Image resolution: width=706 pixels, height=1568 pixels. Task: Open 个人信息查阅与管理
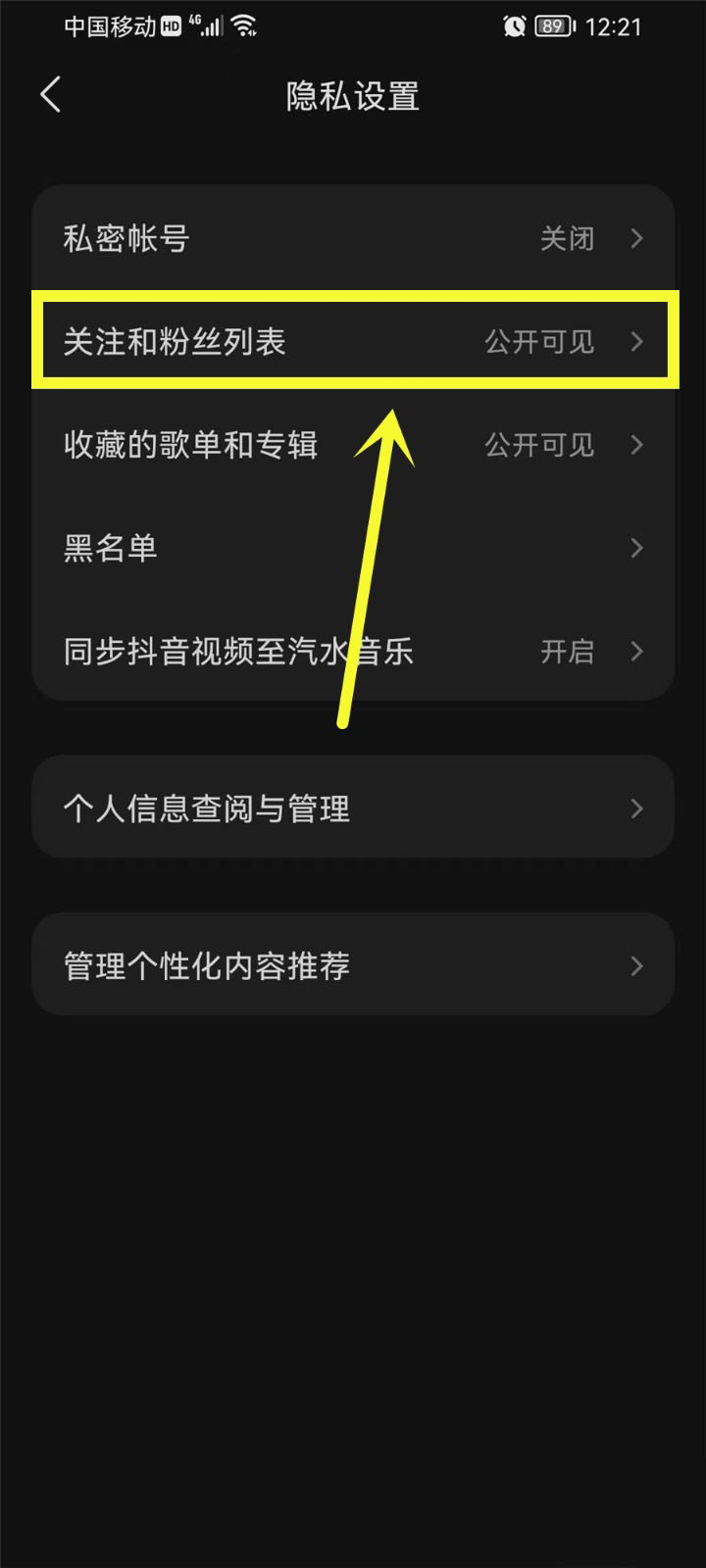[353, 808]
